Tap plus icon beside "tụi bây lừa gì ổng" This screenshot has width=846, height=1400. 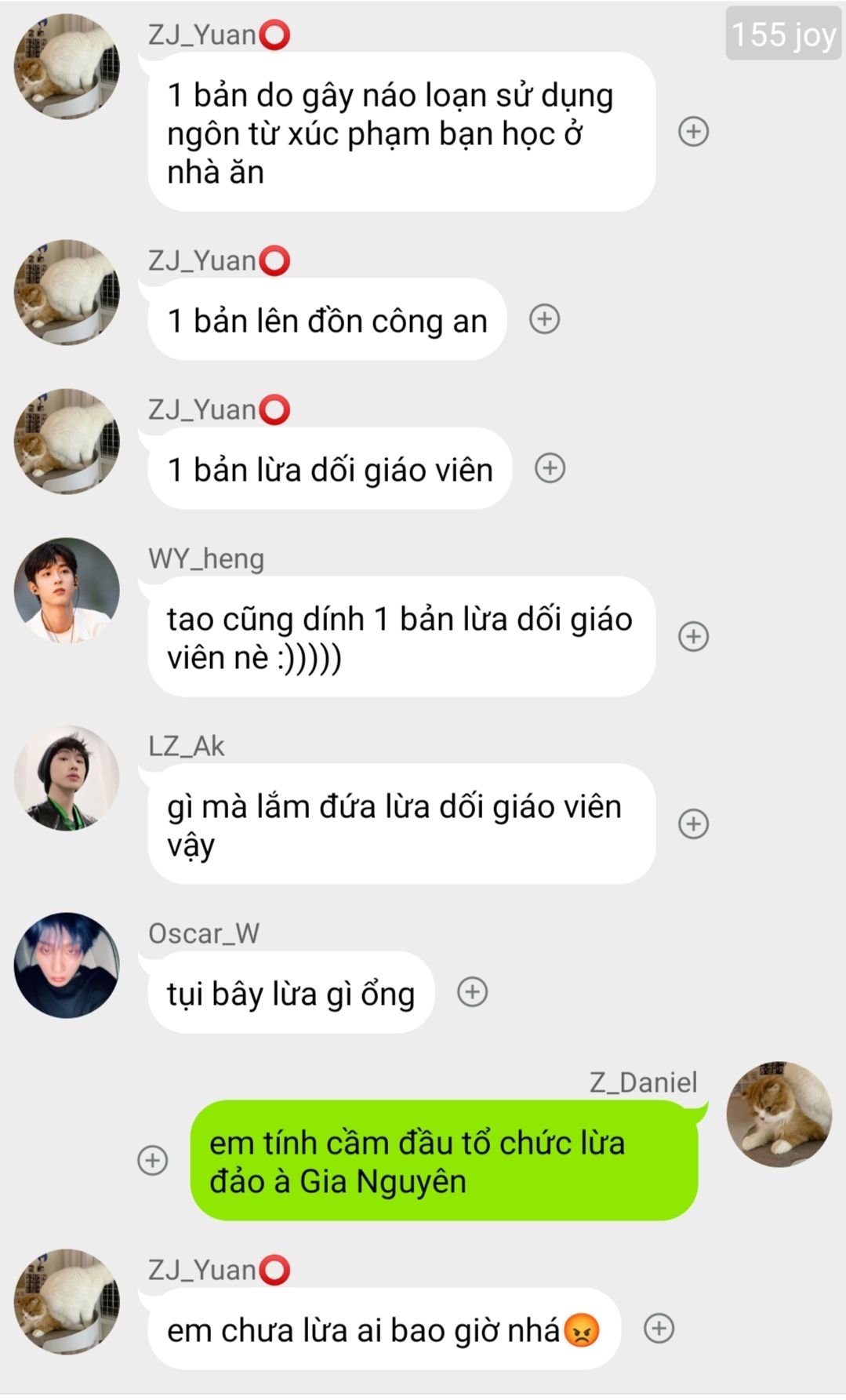pyautogui.click(x=472, y=992)
